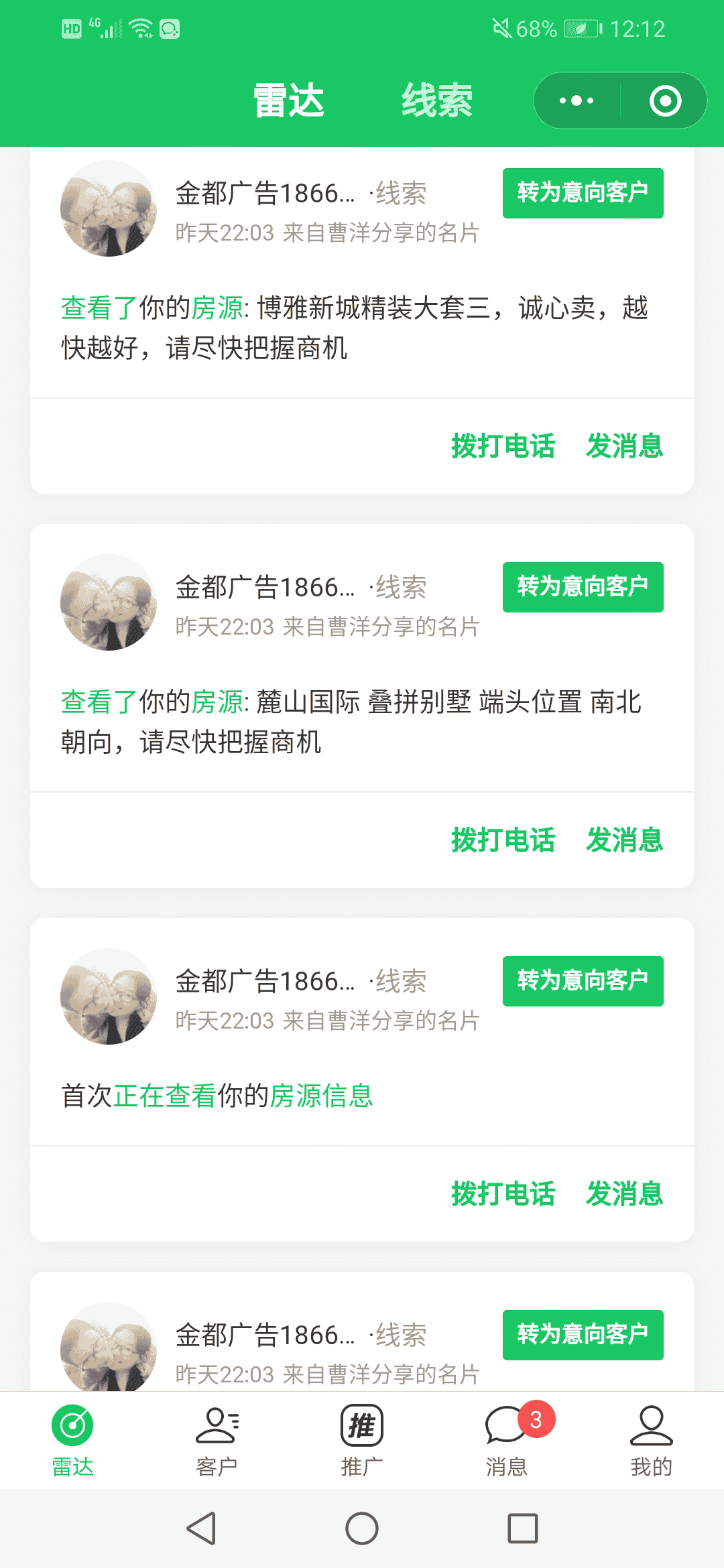
Task: Open the mini program more-options menu
Action: click(x=577, y=101)
